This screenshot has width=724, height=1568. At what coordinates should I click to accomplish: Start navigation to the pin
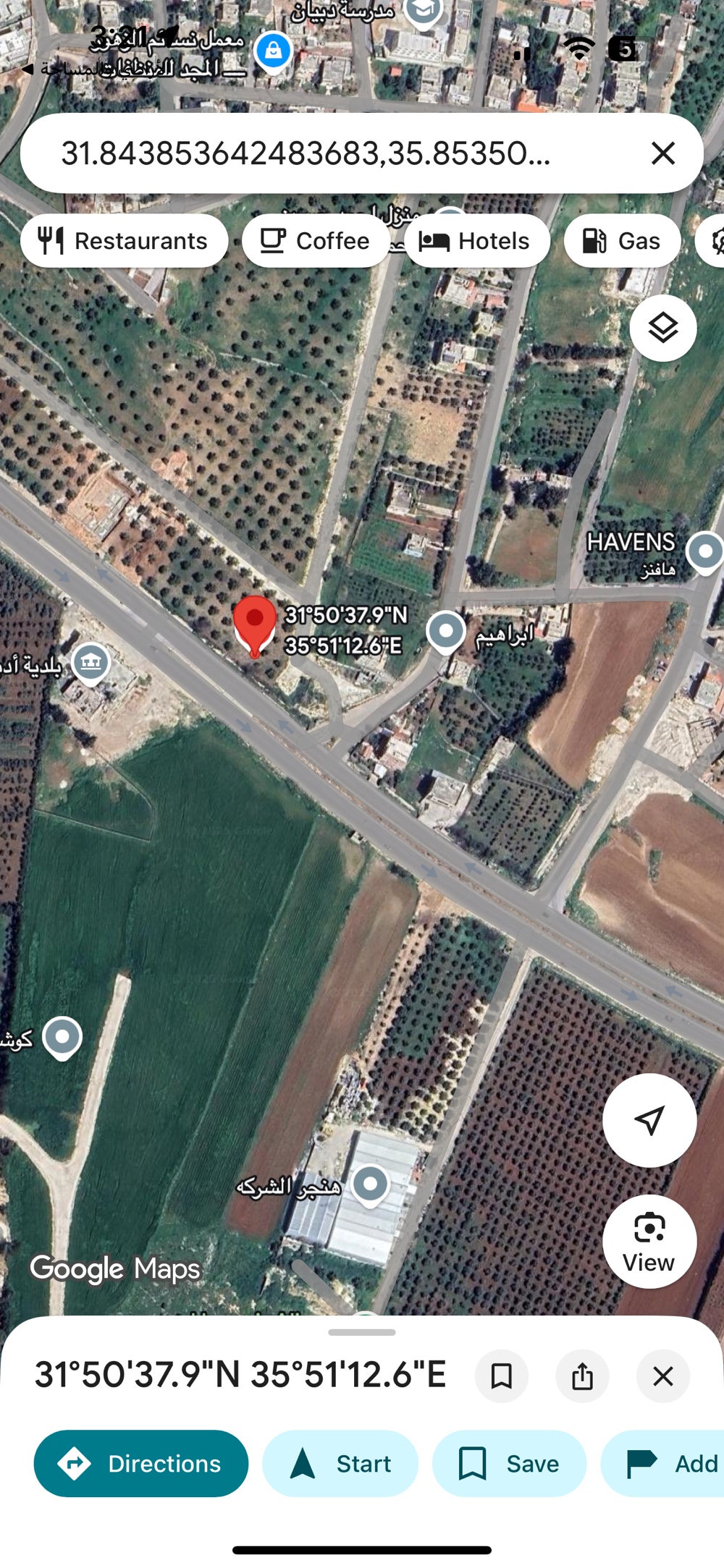tap(340, 1464)
